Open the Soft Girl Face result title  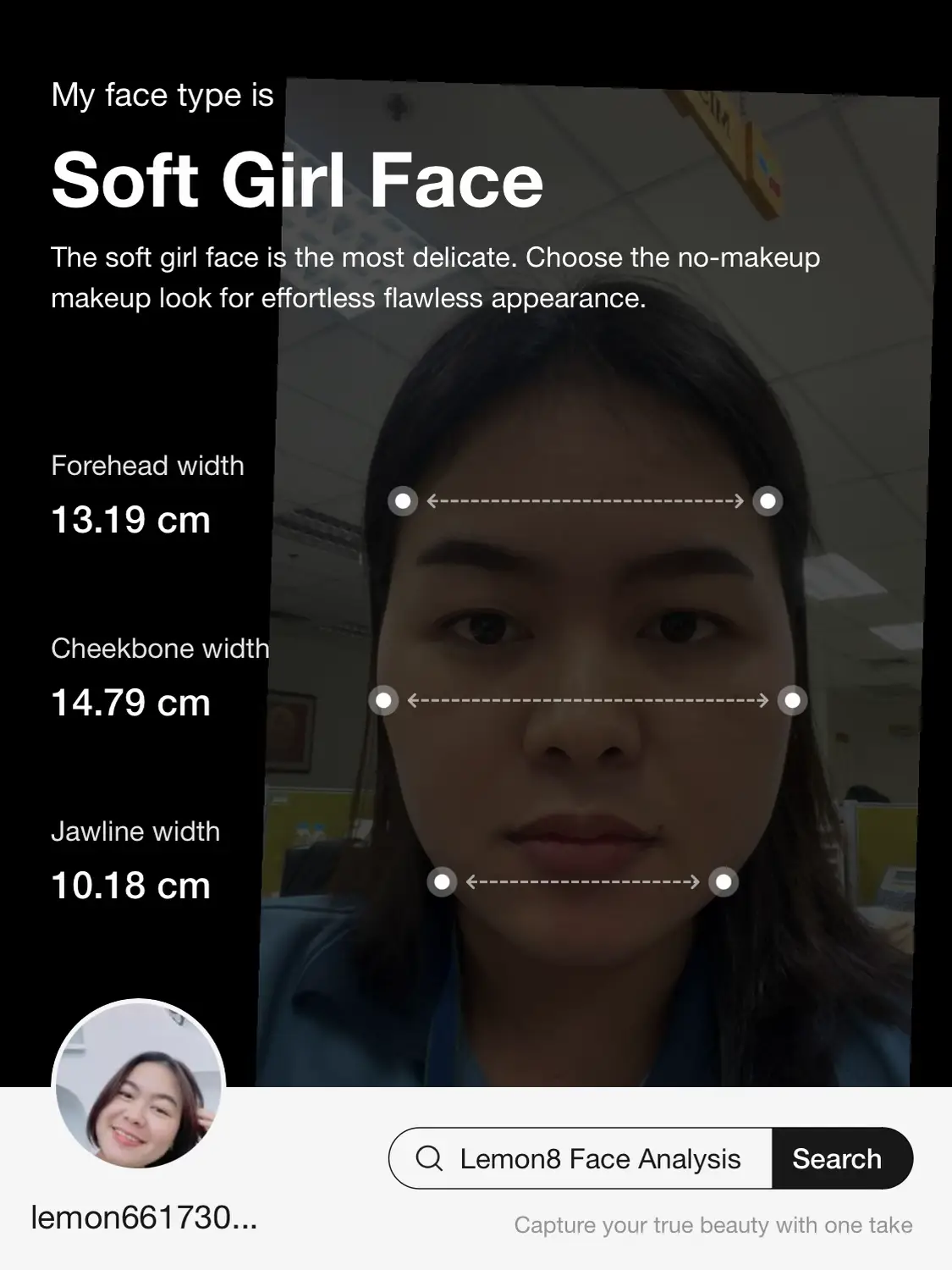pyautogui.click(x=298, y=179)
